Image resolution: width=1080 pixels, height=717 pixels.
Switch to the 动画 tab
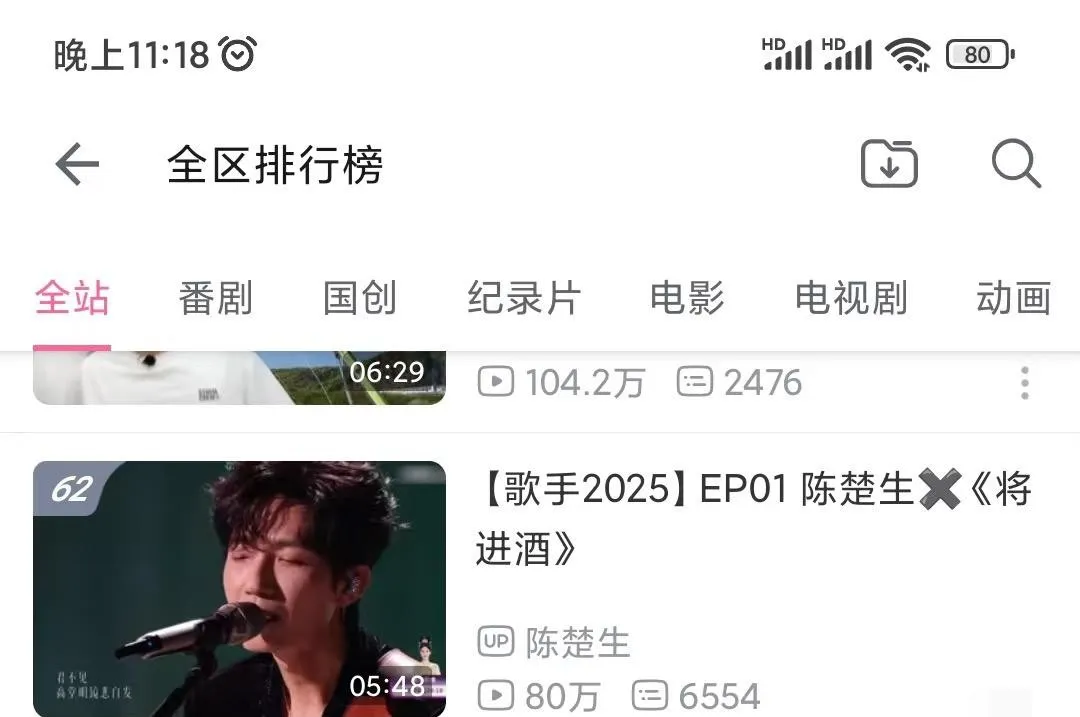[x=1013, y=298]
